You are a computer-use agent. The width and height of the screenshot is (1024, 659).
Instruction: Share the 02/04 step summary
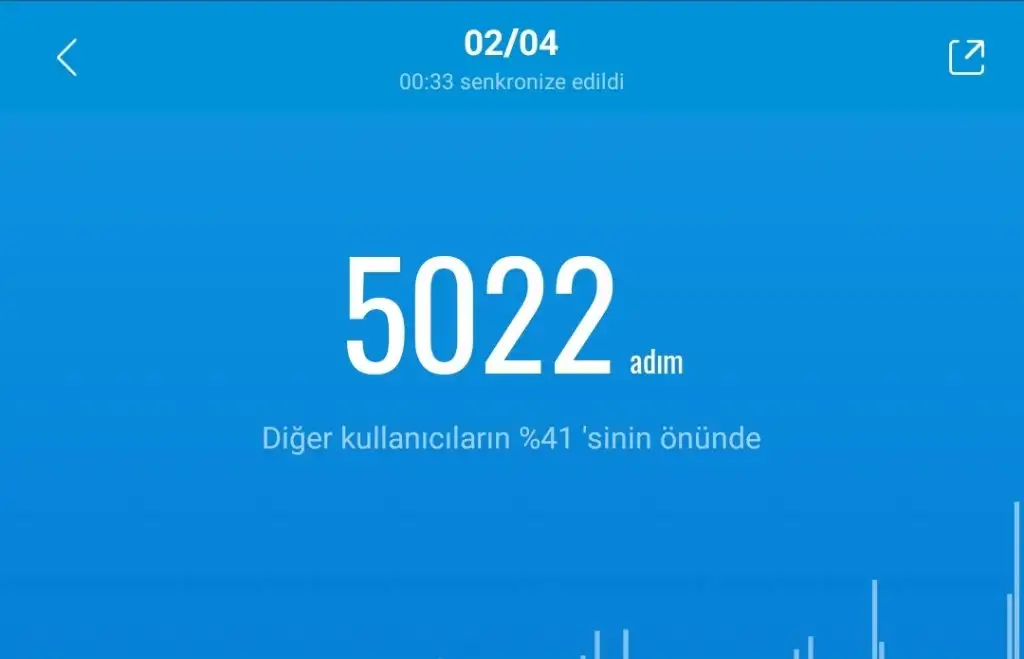966,57
